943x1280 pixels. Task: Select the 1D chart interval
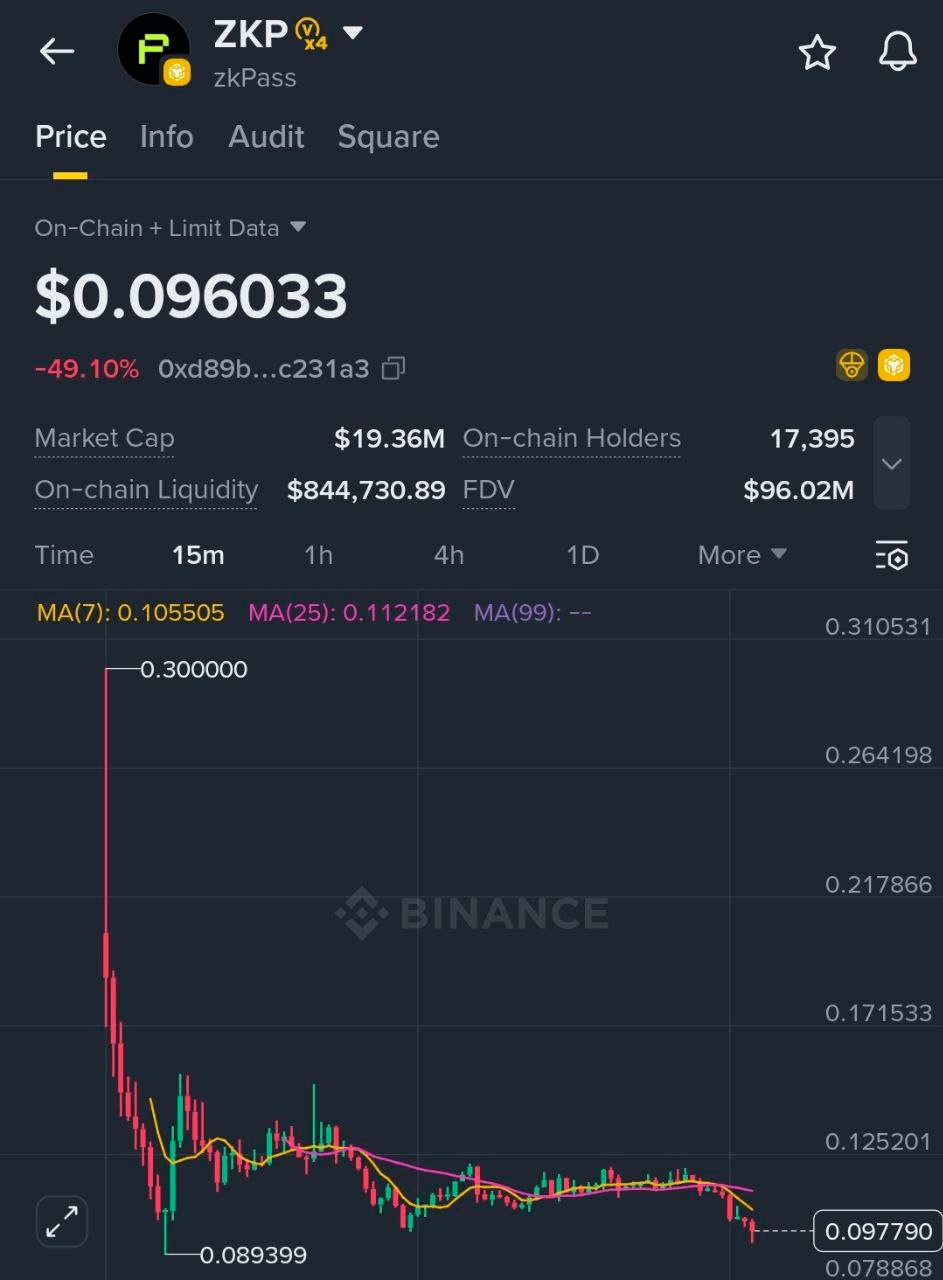pos(582,555)
